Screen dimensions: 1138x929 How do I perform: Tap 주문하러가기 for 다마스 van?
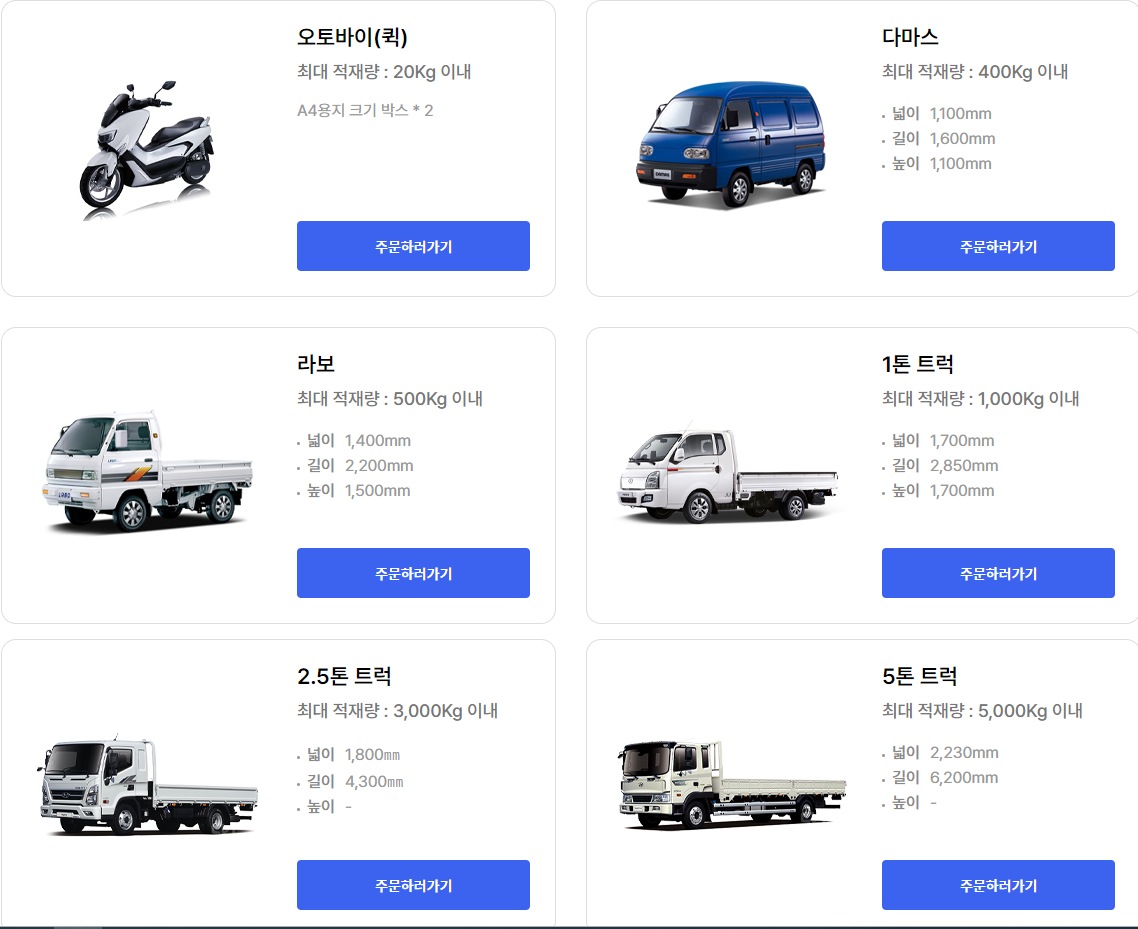pos(998,246)
